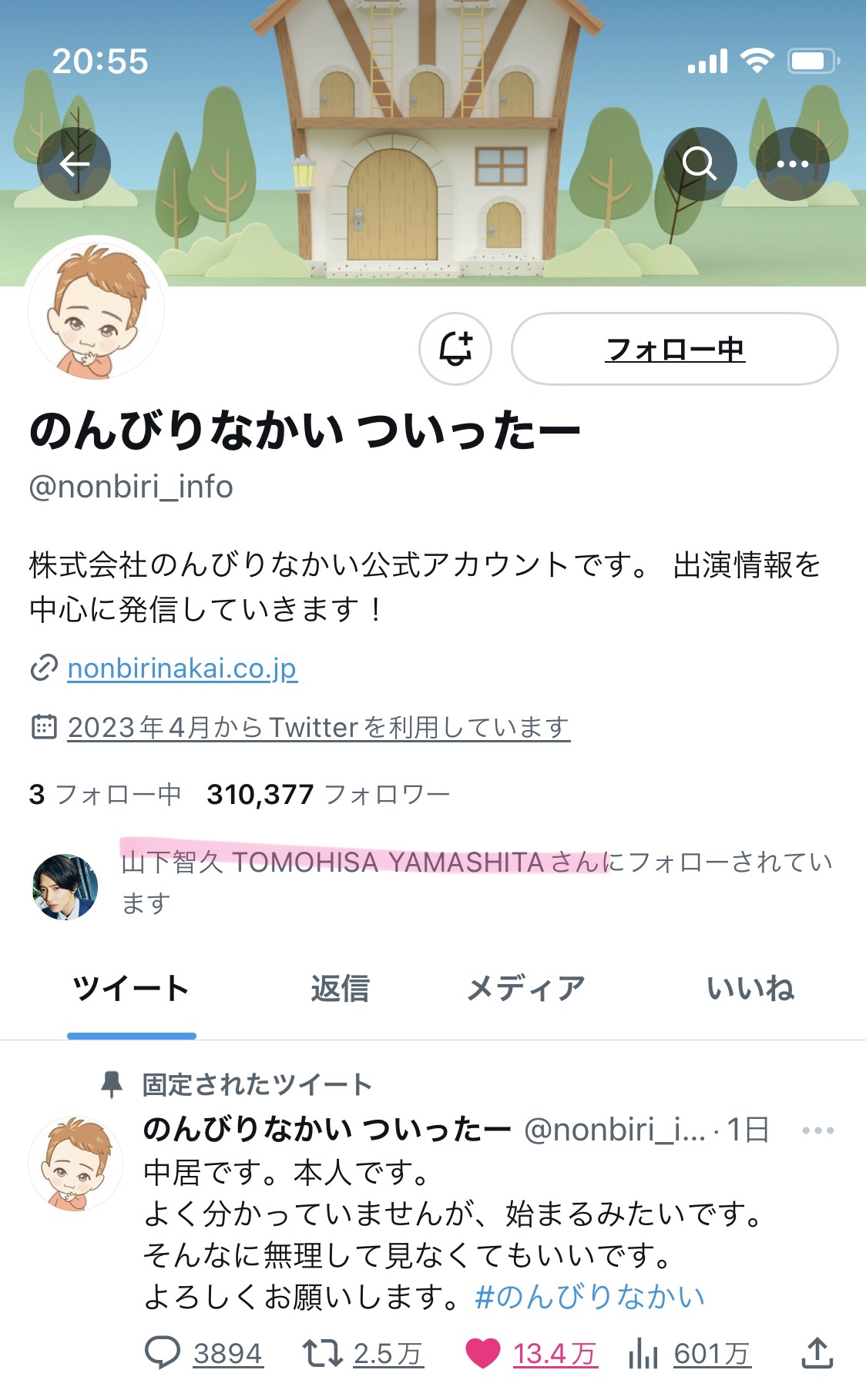Switch to the いいね tab

click(x=750, y=989)
